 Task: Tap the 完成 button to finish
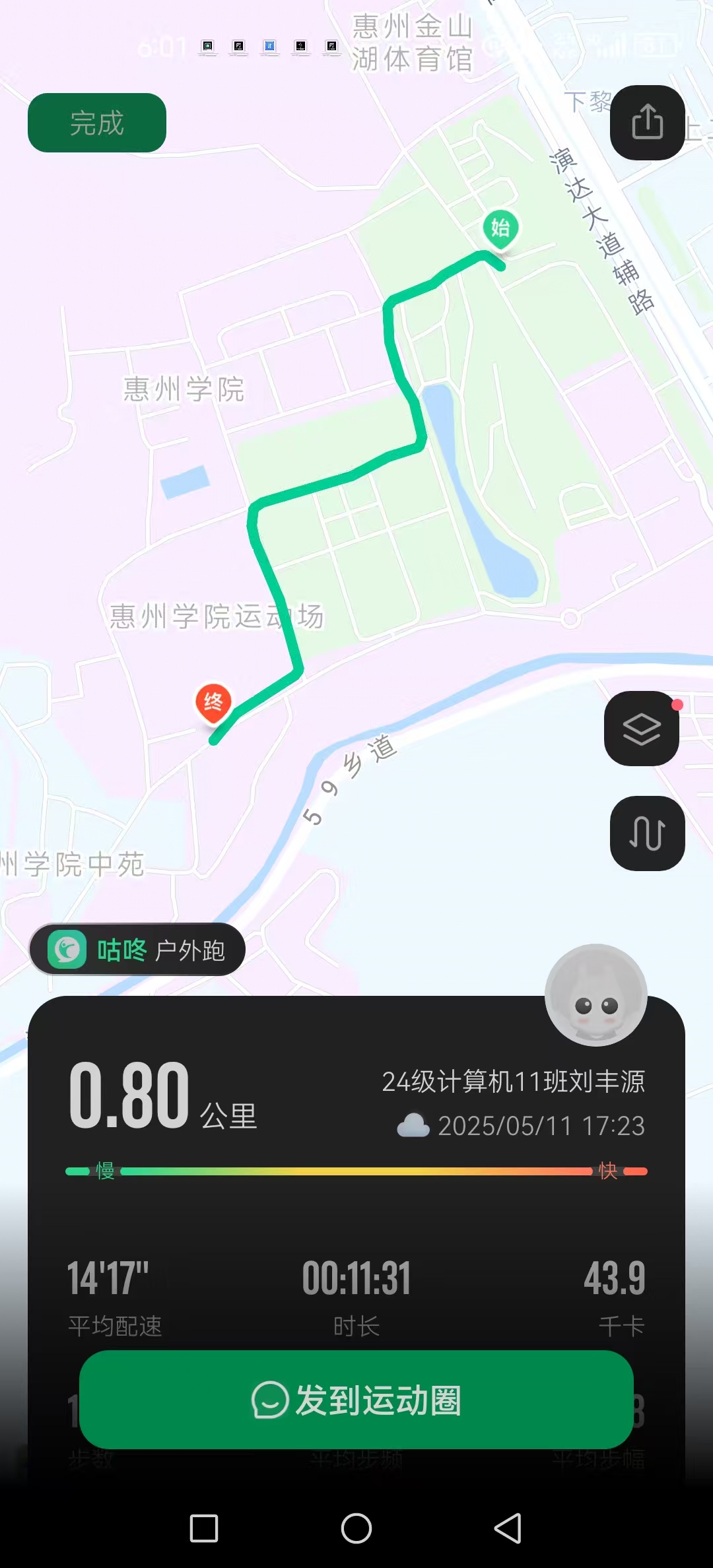click(x=96, y=123)
